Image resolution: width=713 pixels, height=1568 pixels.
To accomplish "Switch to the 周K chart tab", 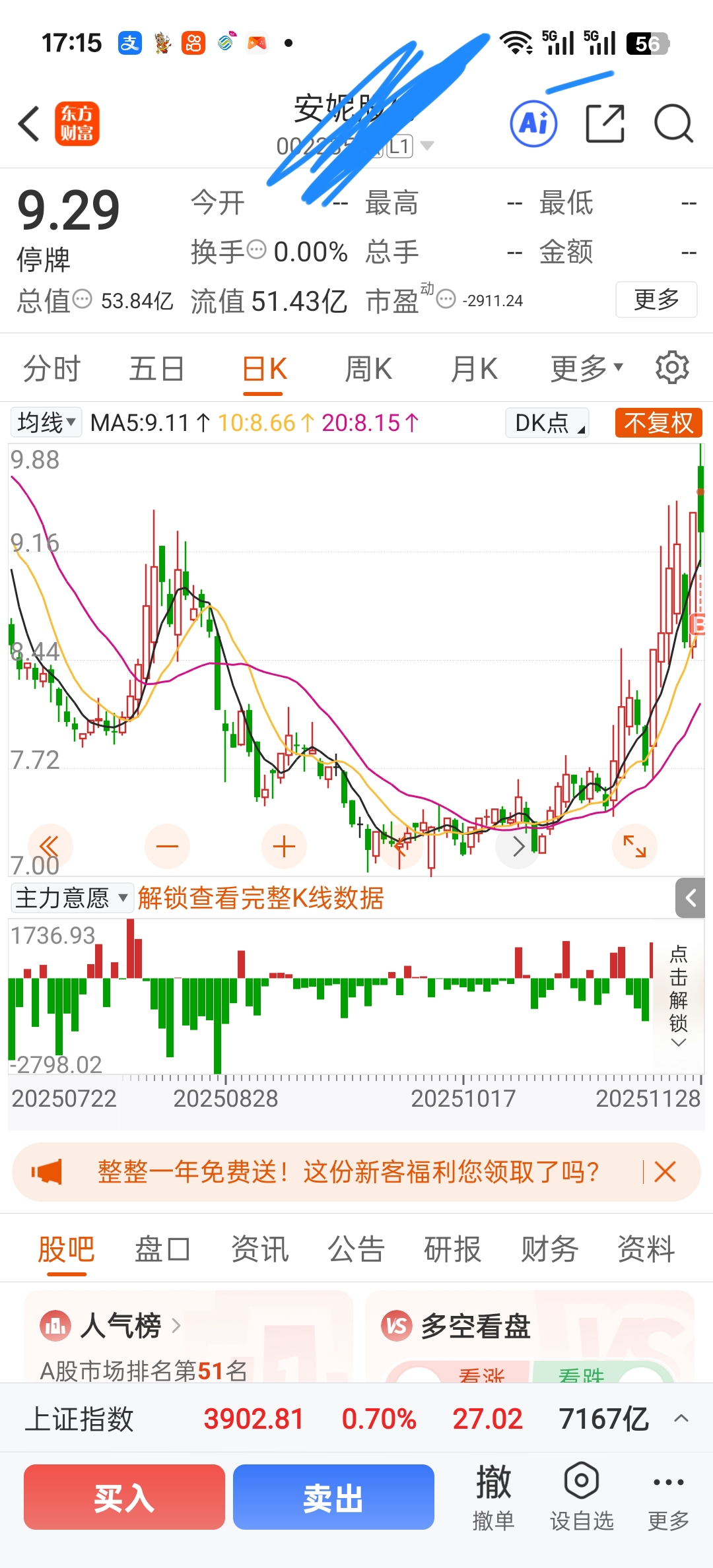I will coord(368,368).
